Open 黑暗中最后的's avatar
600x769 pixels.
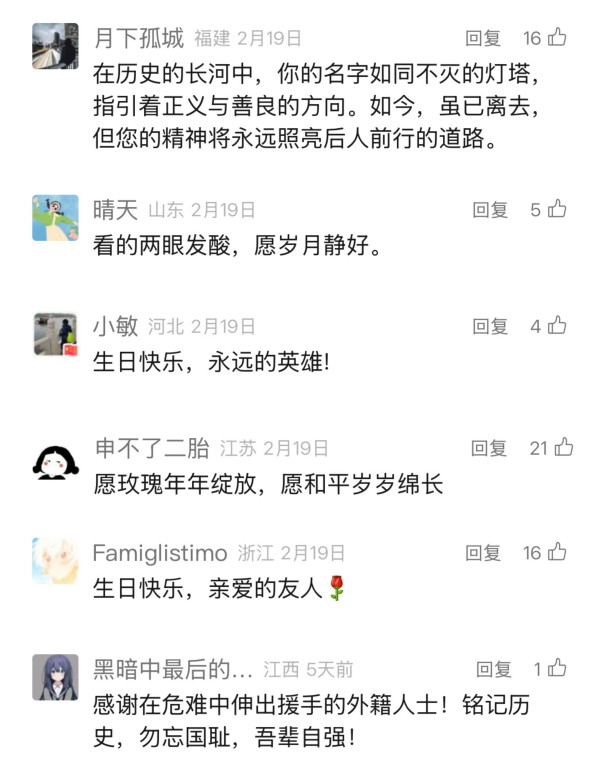pyautogui.click(x=55, y=677)
